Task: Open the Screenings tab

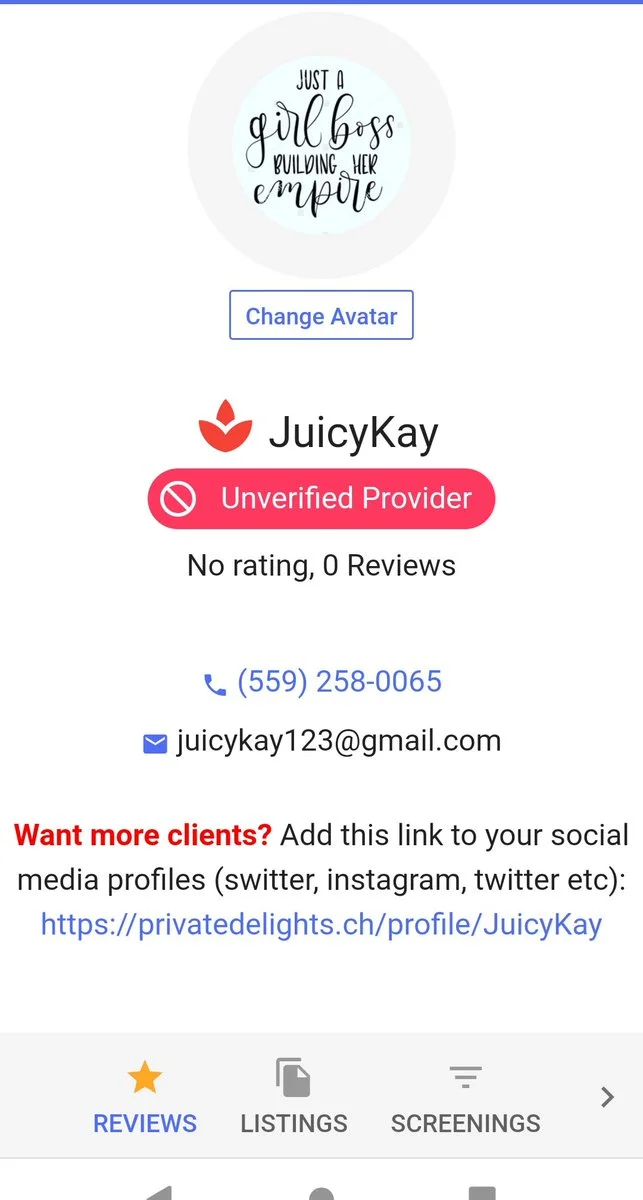Action: 465,1098
